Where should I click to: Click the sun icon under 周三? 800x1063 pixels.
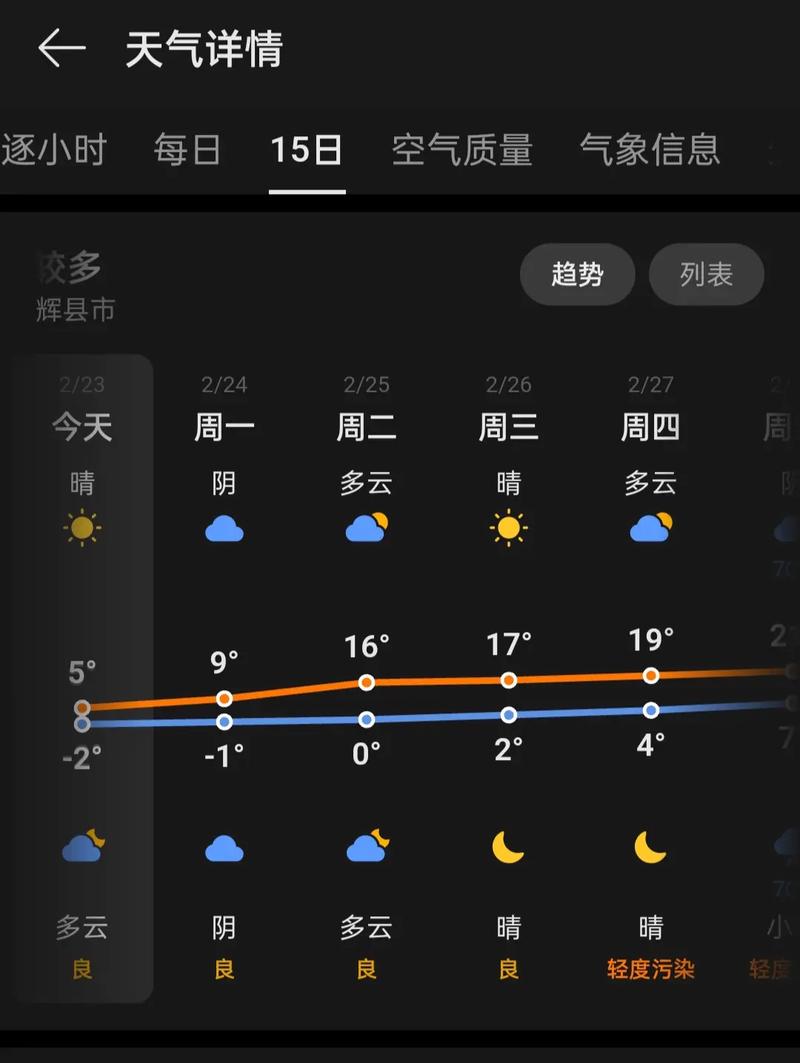point(509,527)
